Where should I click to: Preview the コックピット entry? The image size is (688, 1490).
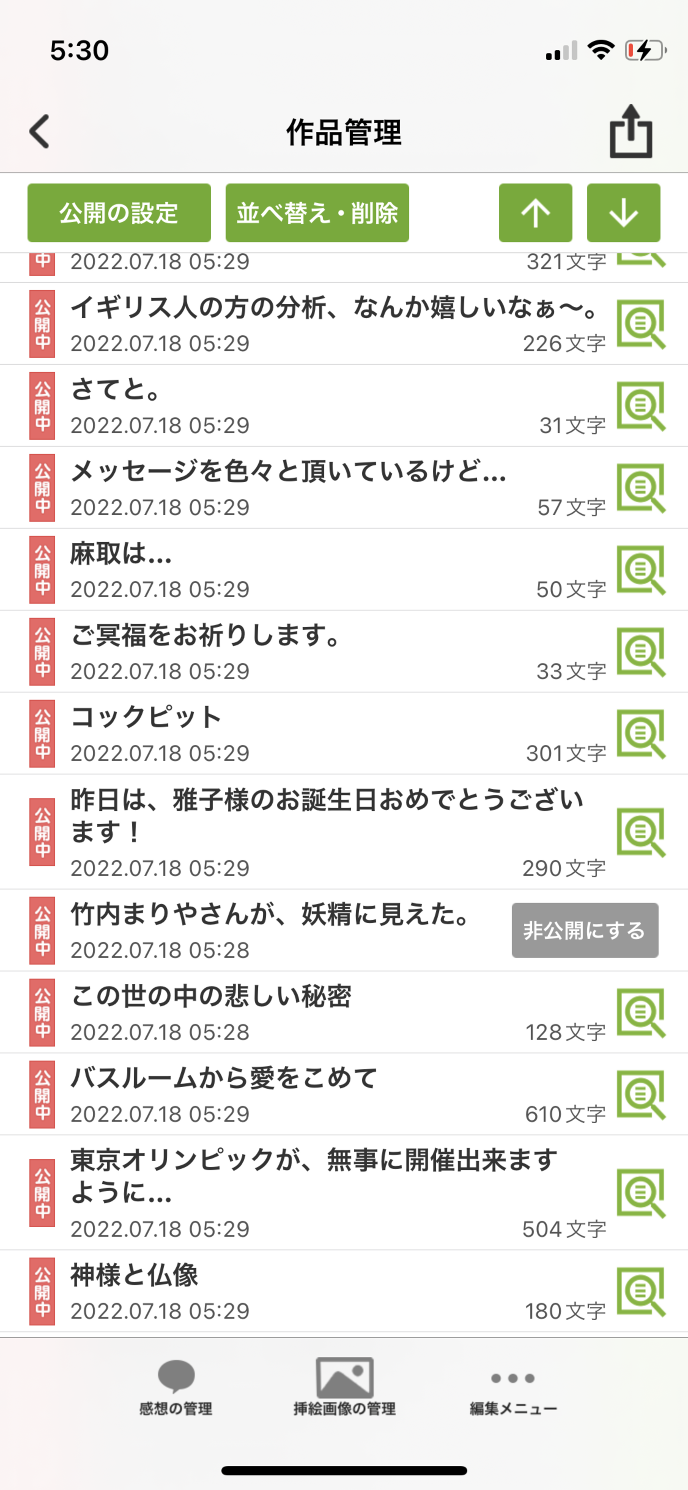pos(640,734)
